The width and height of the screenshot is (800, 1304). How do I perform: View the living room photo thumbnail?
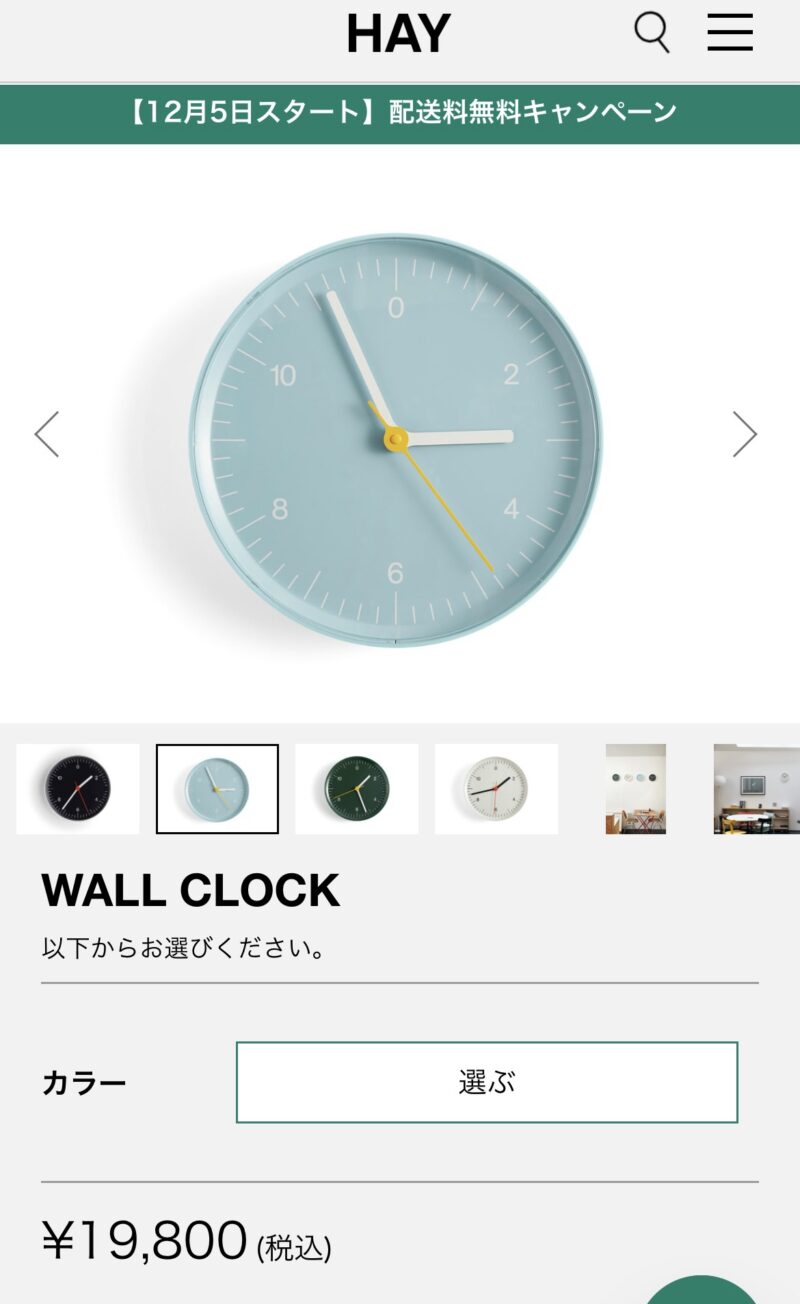[757, 789]
